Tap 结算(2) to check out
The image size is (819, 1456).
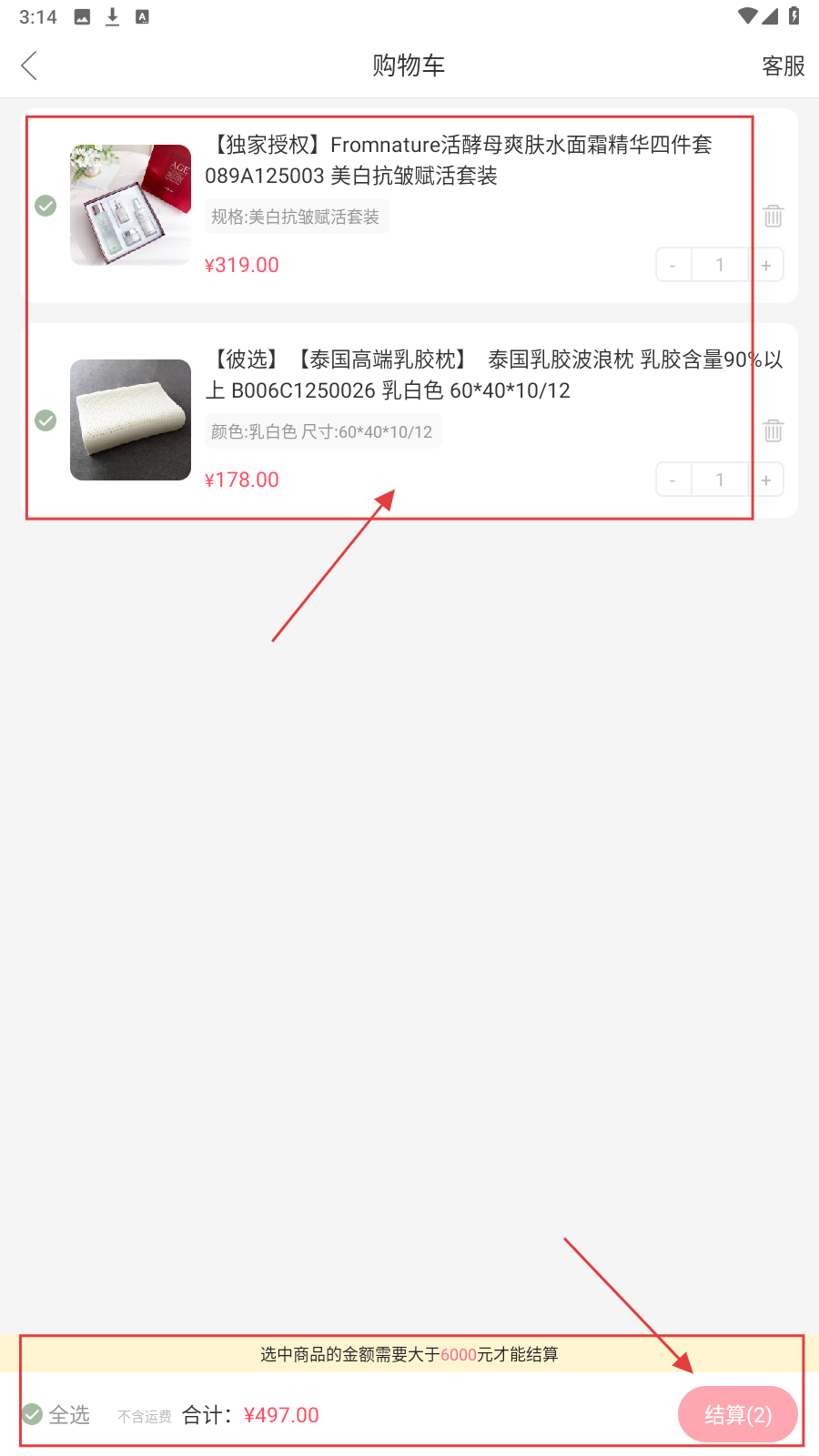(737, 1414)
